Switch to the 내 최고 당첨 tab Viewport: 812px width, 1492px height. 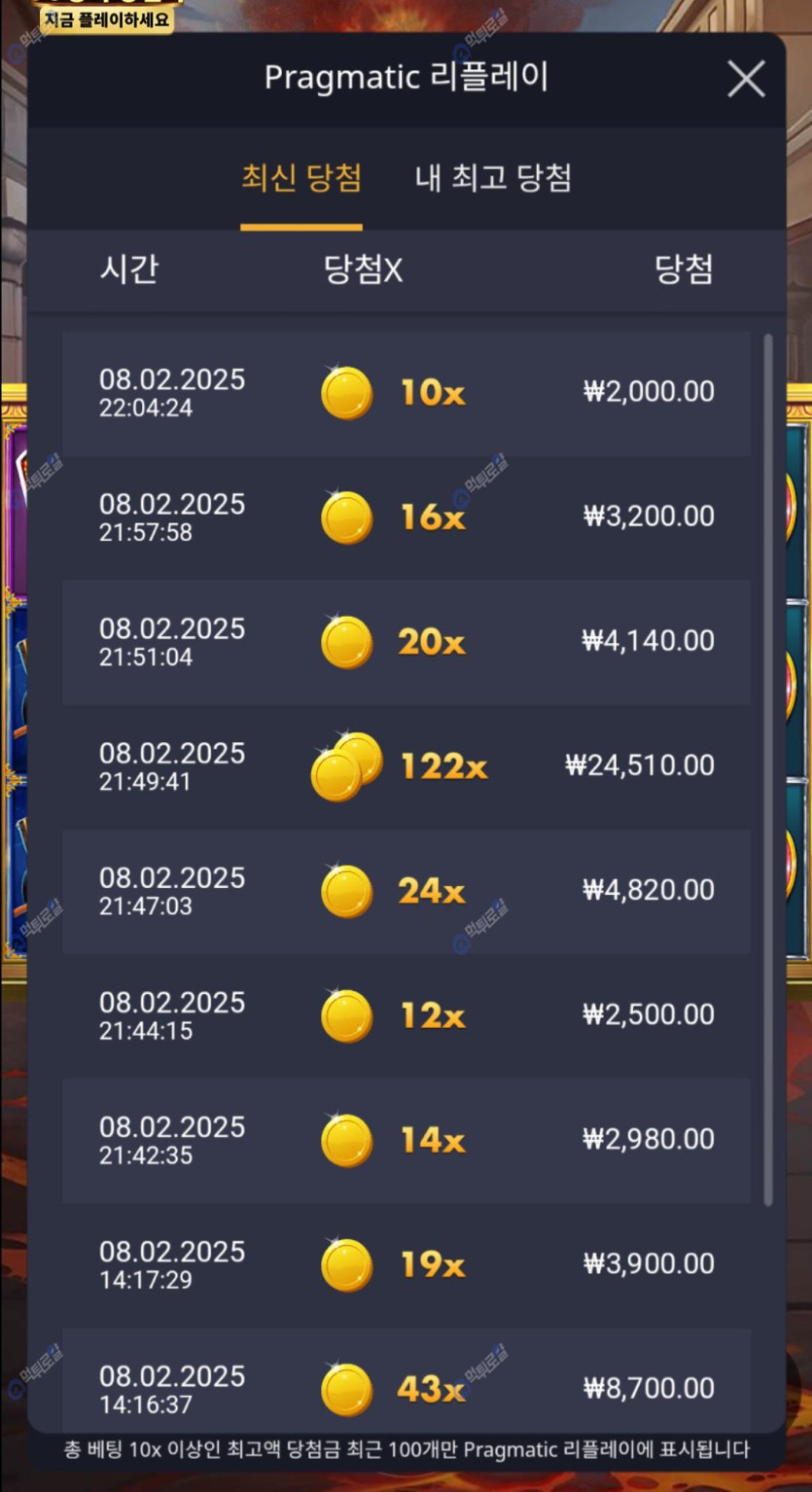[493, 178]
